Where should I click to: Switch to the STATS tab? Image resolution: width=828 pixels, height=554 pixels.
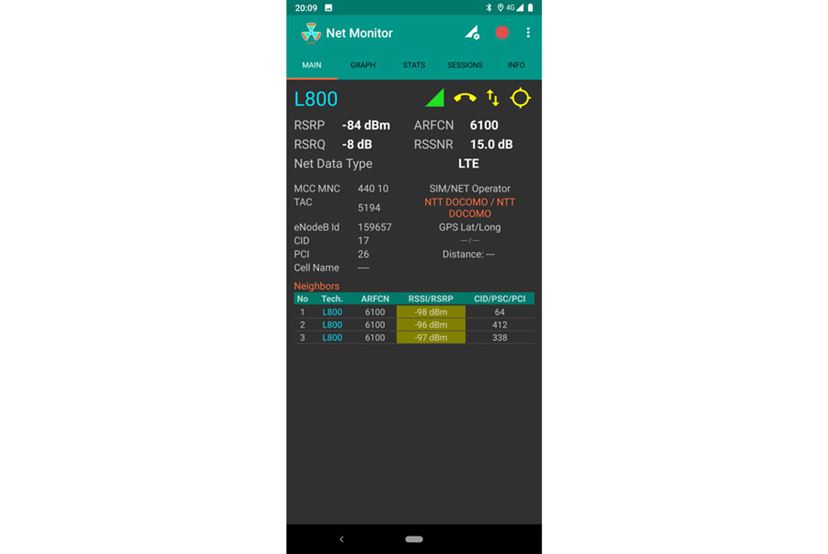414,65
